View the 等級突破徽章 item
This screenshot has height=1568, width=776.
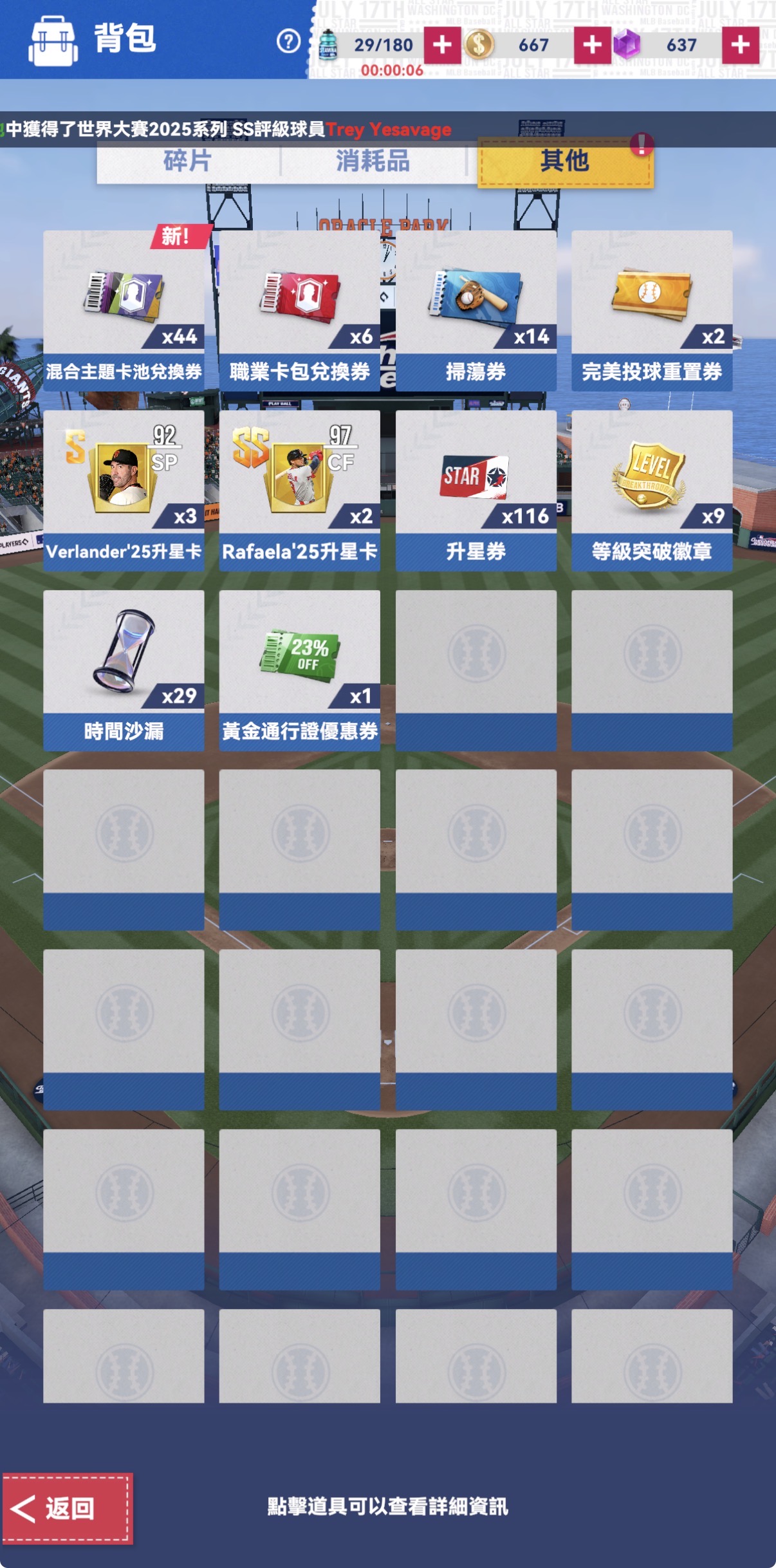651,490
